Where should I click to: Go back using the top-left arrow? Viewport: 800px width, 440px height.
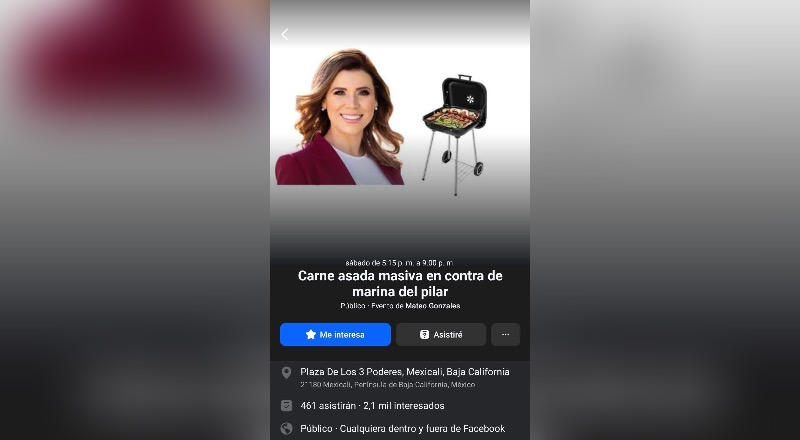coord(284,34)
